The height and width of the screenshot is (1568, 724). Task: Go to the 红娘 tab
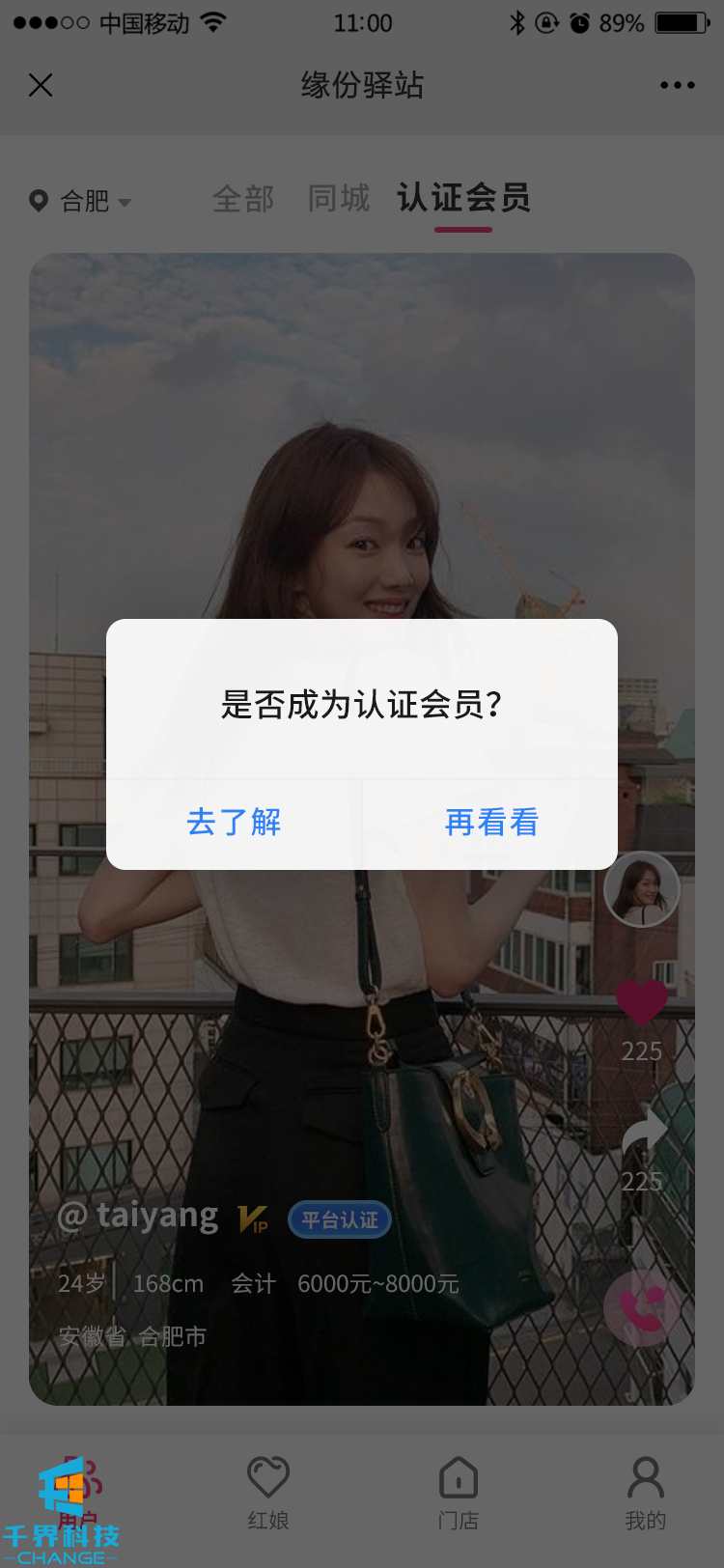click(268, 1493)
